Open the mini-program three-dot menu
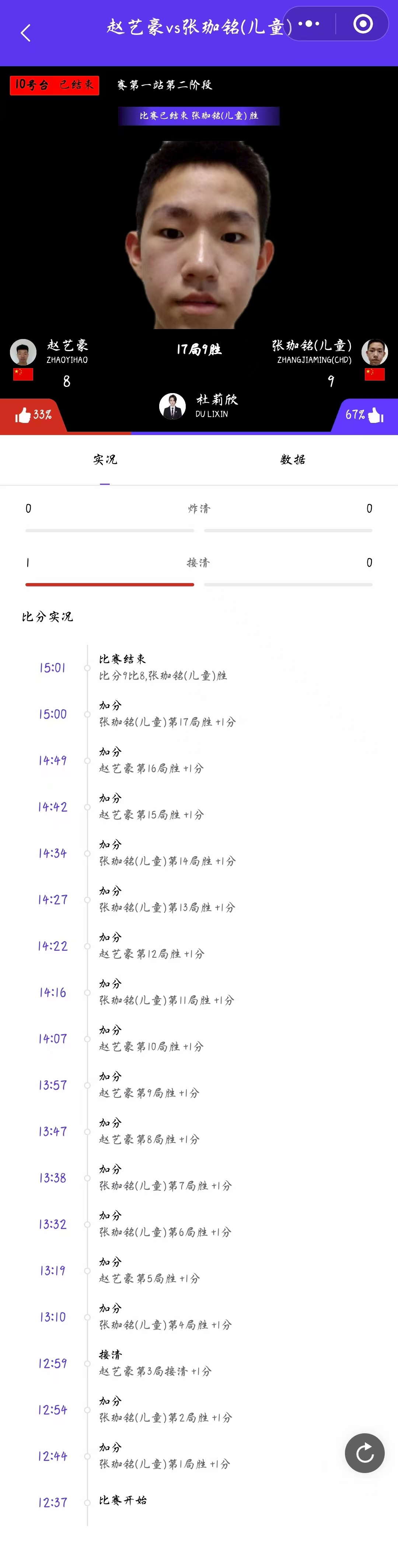This screenshot has height=1568, width=398. tap(309, 24)
